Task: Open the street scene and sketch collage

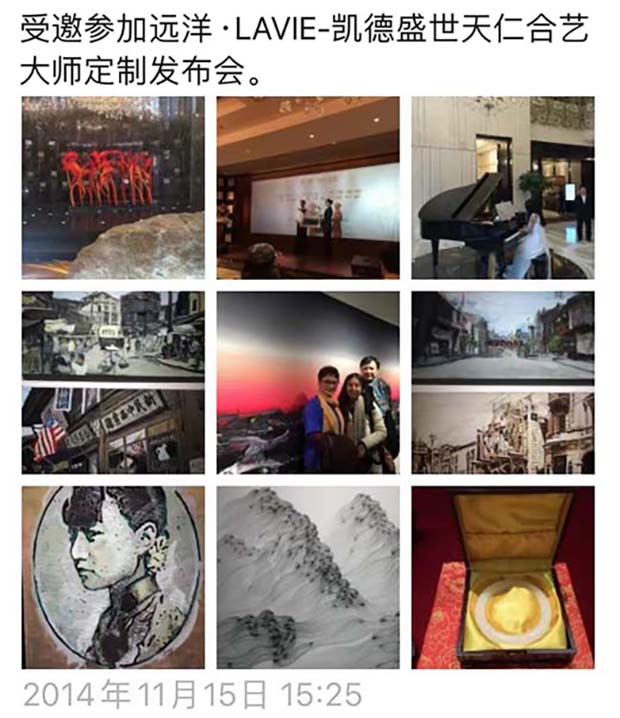Action: point(502,381)
